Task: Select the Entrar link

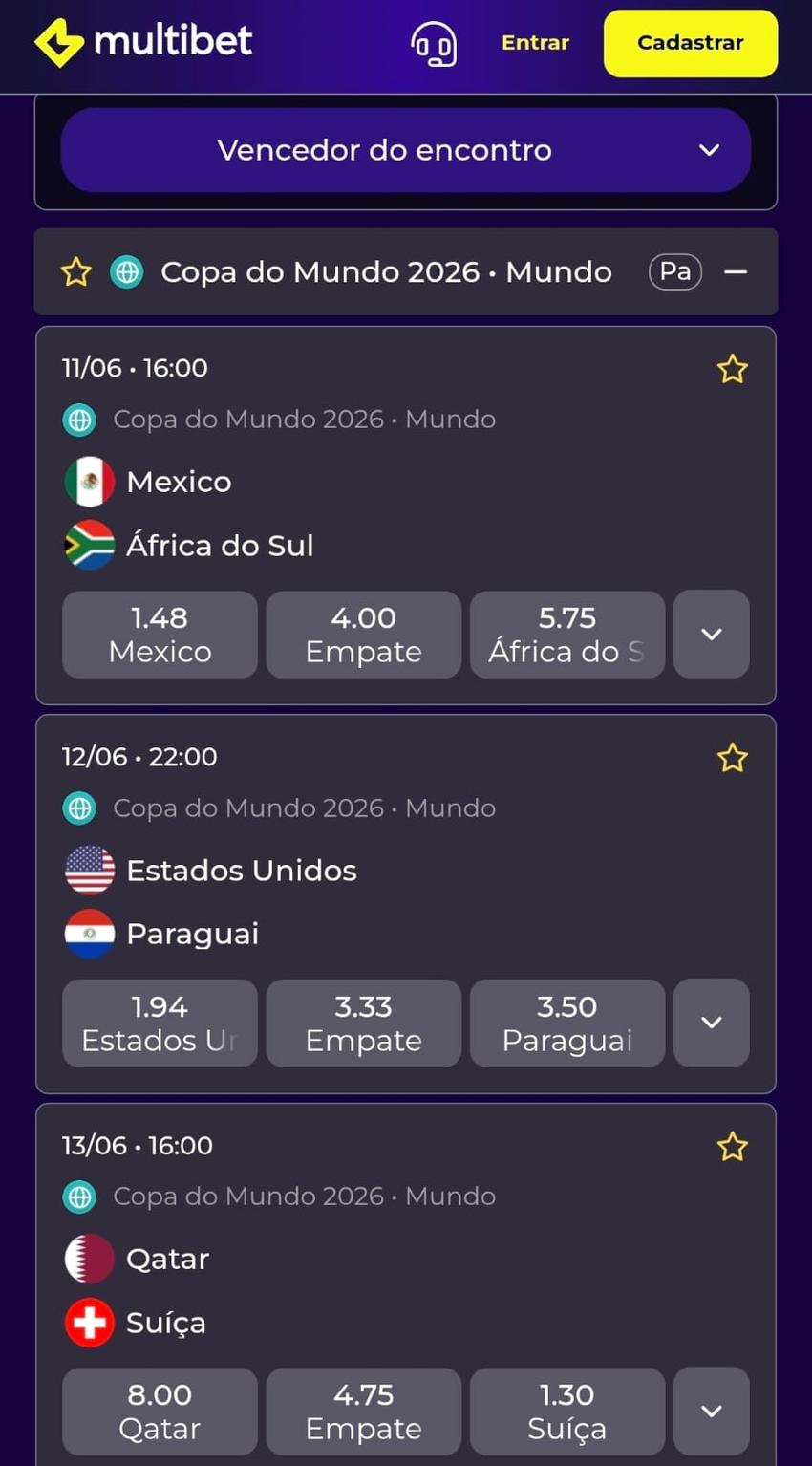Action: [534, 43]
